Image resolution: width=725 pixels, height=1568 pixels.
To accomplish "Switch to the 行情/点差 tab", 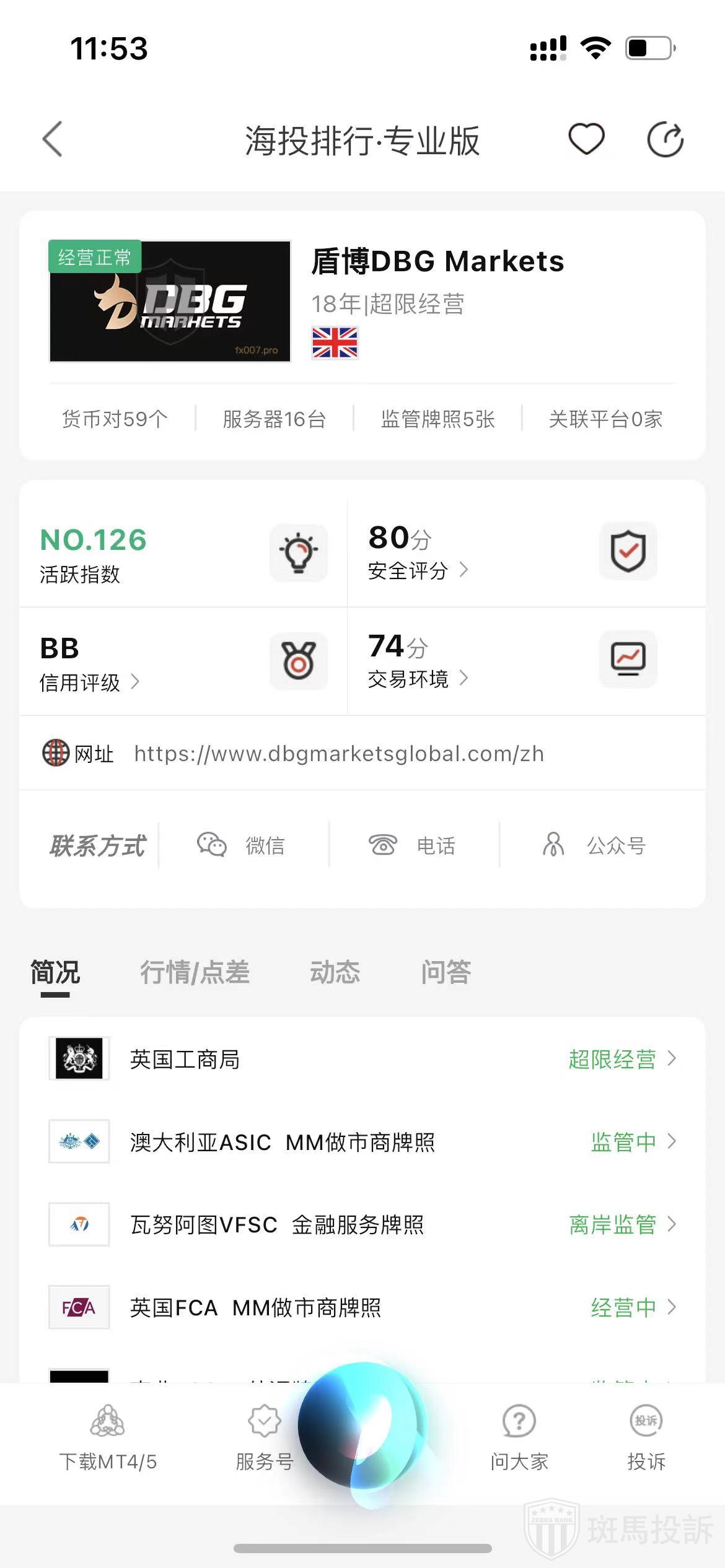I will tap(195, 972).
